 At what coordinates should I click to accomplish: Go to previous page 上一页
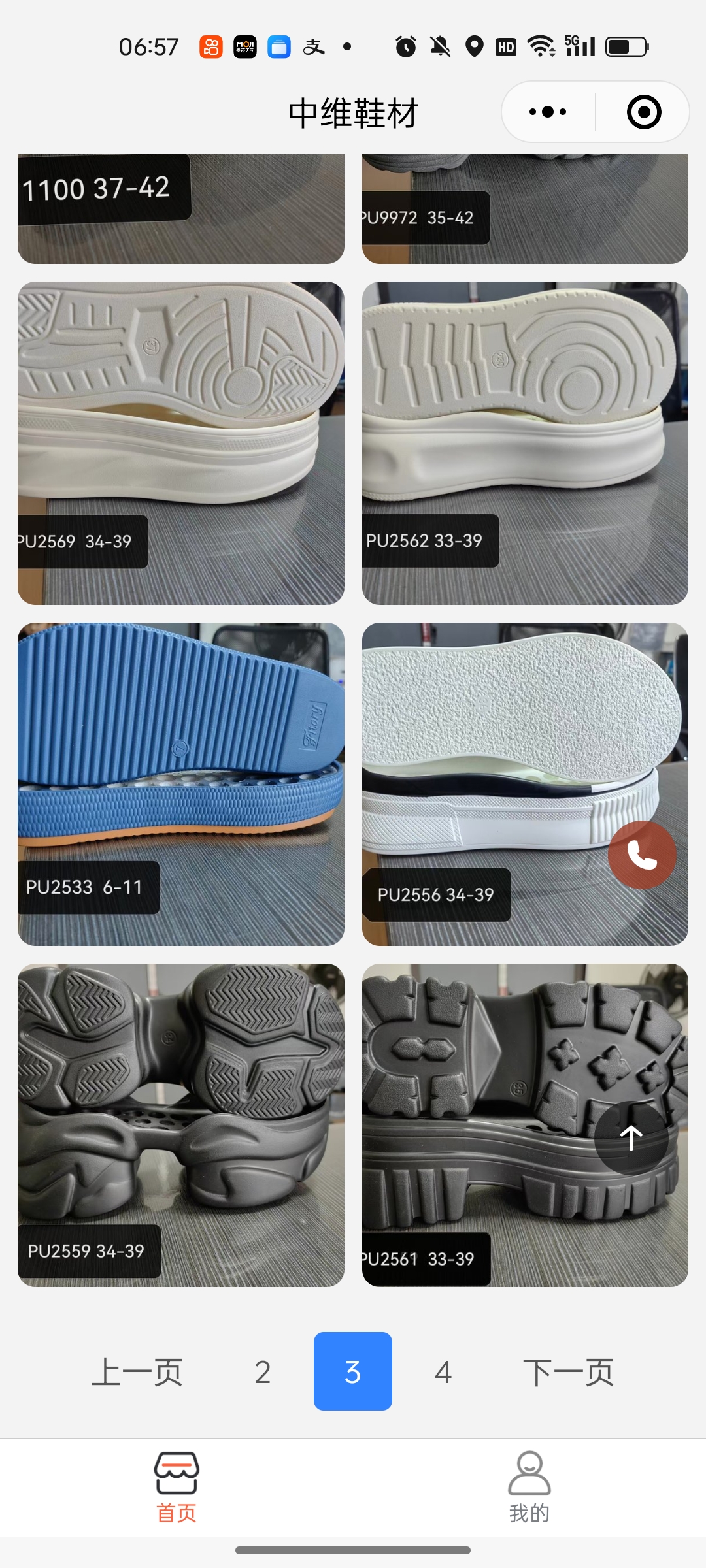pyautogui.click(x=137, y=1371)
